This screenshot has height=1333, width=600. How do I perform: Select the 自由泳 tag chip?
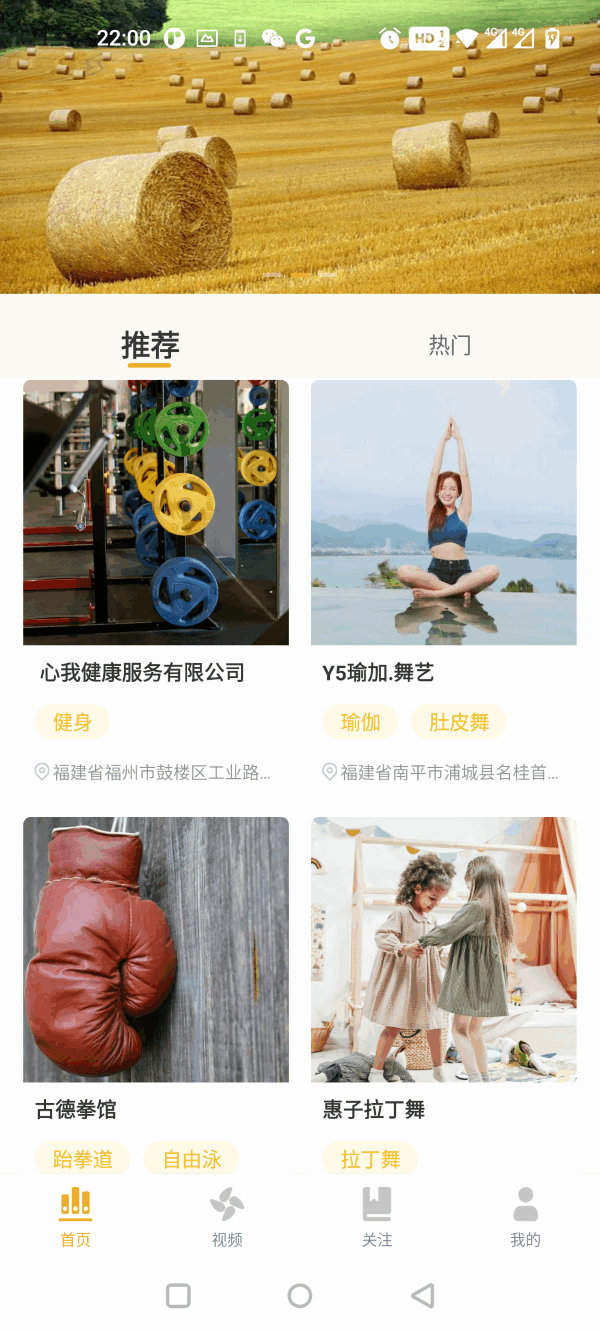coord(192,1159)
